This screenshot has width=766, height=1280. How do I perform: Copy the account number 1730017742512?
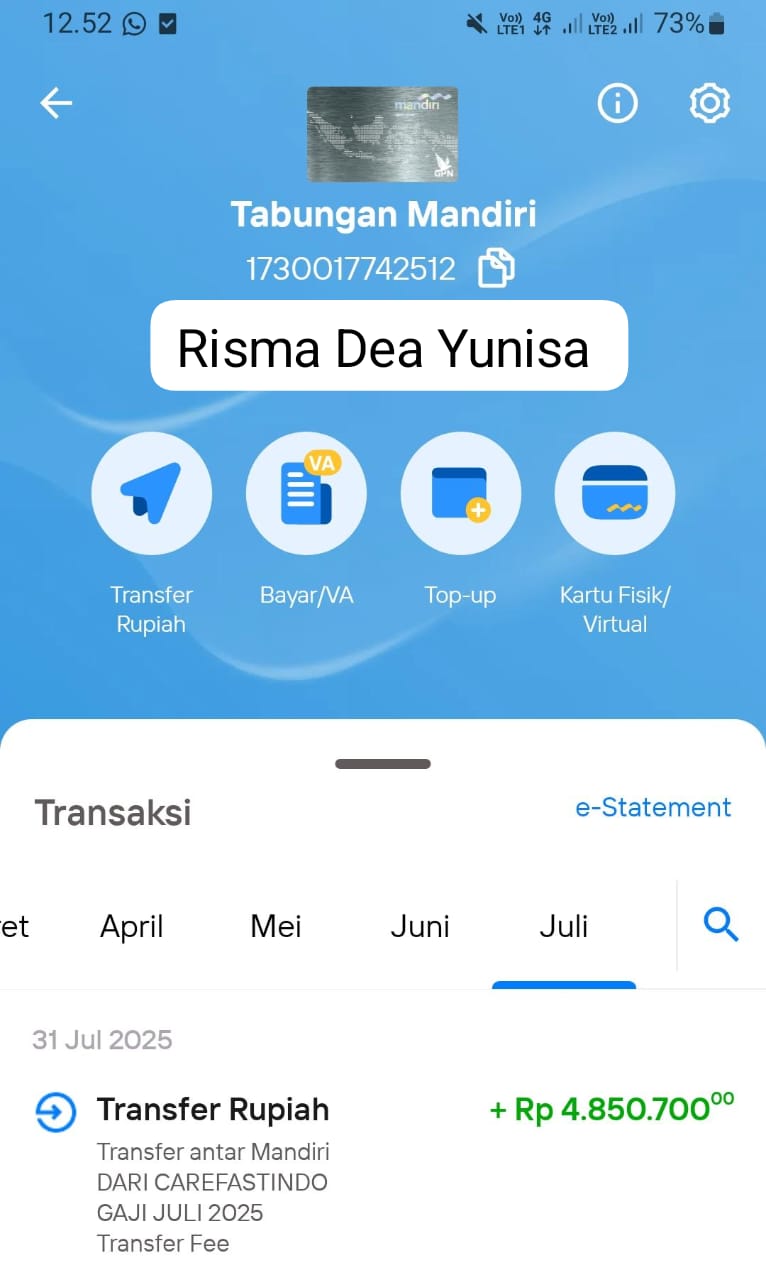(x=496, y=268)
